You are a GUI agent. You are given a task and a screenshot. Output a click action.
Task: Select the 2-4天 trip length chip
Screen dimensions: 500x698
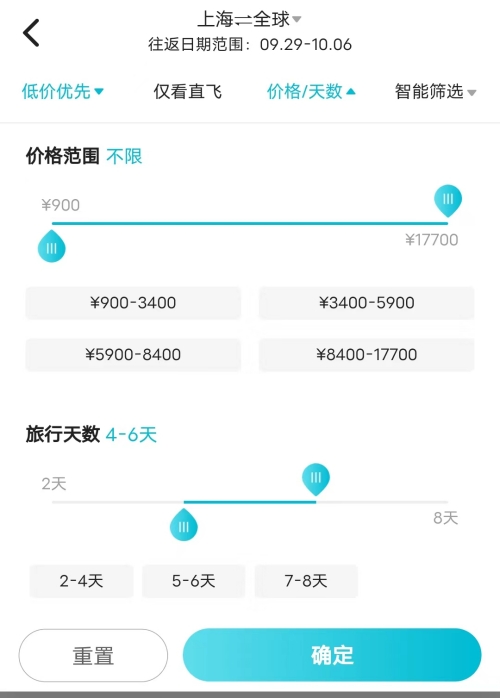81,581
